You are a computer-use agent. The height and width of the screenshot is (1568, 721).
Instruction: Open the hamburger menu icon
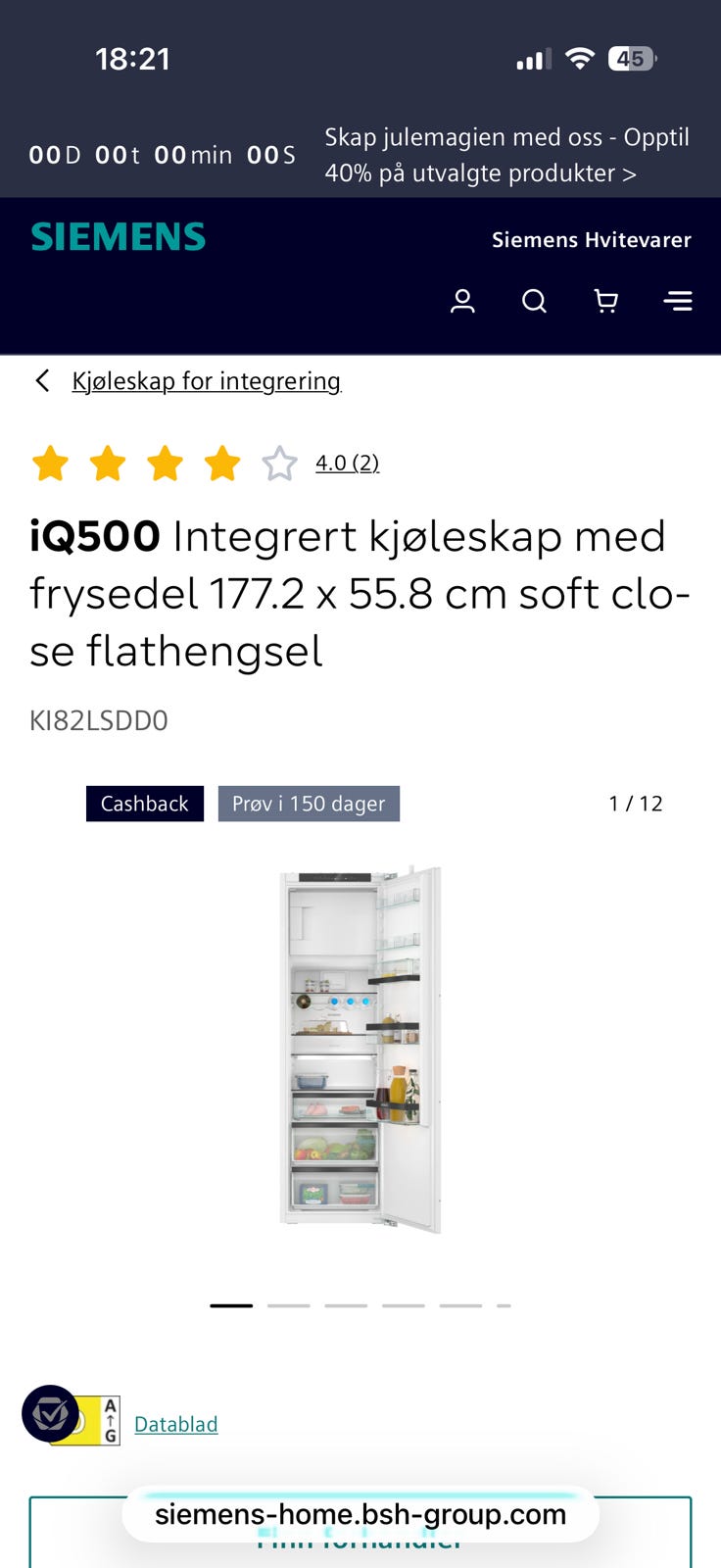[679, 302]
